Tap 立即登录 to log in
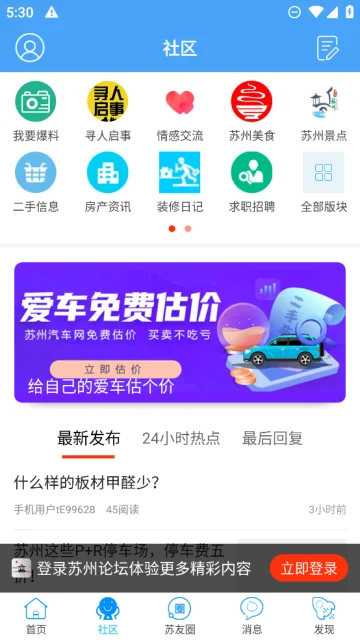This screenshot has height=640, width=360. (309, 568)
